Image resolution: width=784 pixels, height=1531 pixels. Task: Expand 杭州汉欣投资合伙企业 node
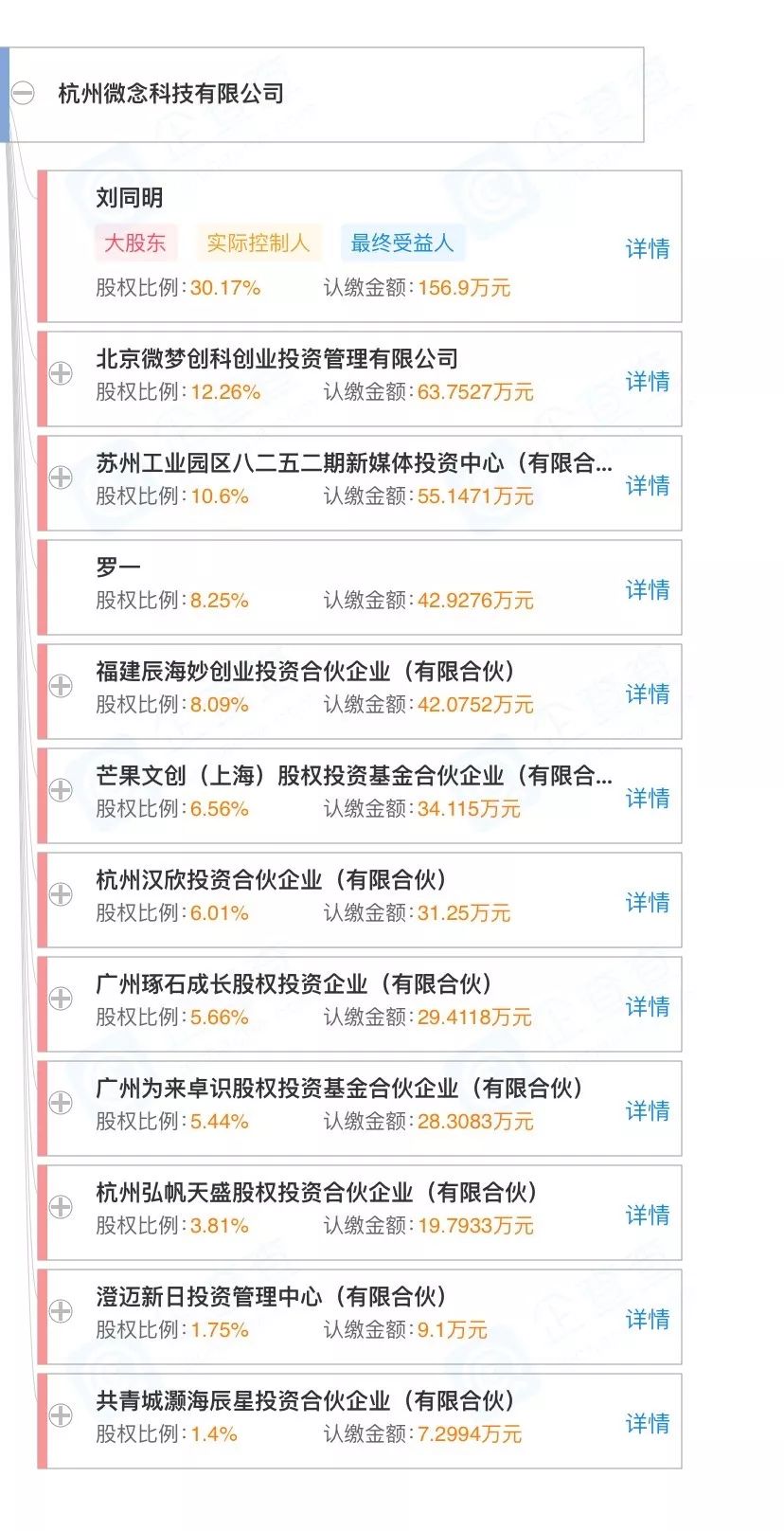pos(61,894)
